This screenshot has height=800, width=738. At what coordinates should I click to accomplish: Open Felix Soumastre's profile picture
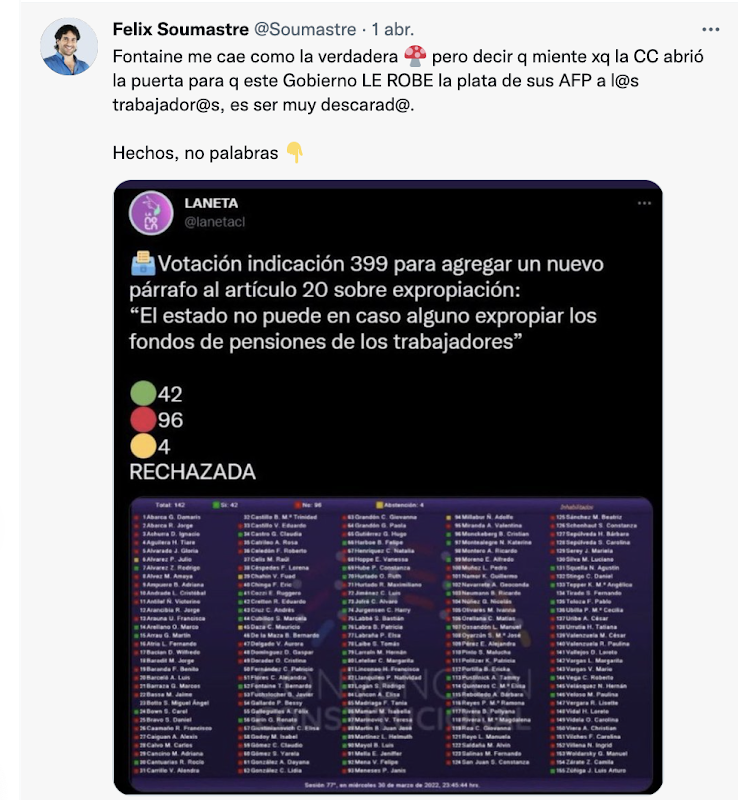click(69, 47)
